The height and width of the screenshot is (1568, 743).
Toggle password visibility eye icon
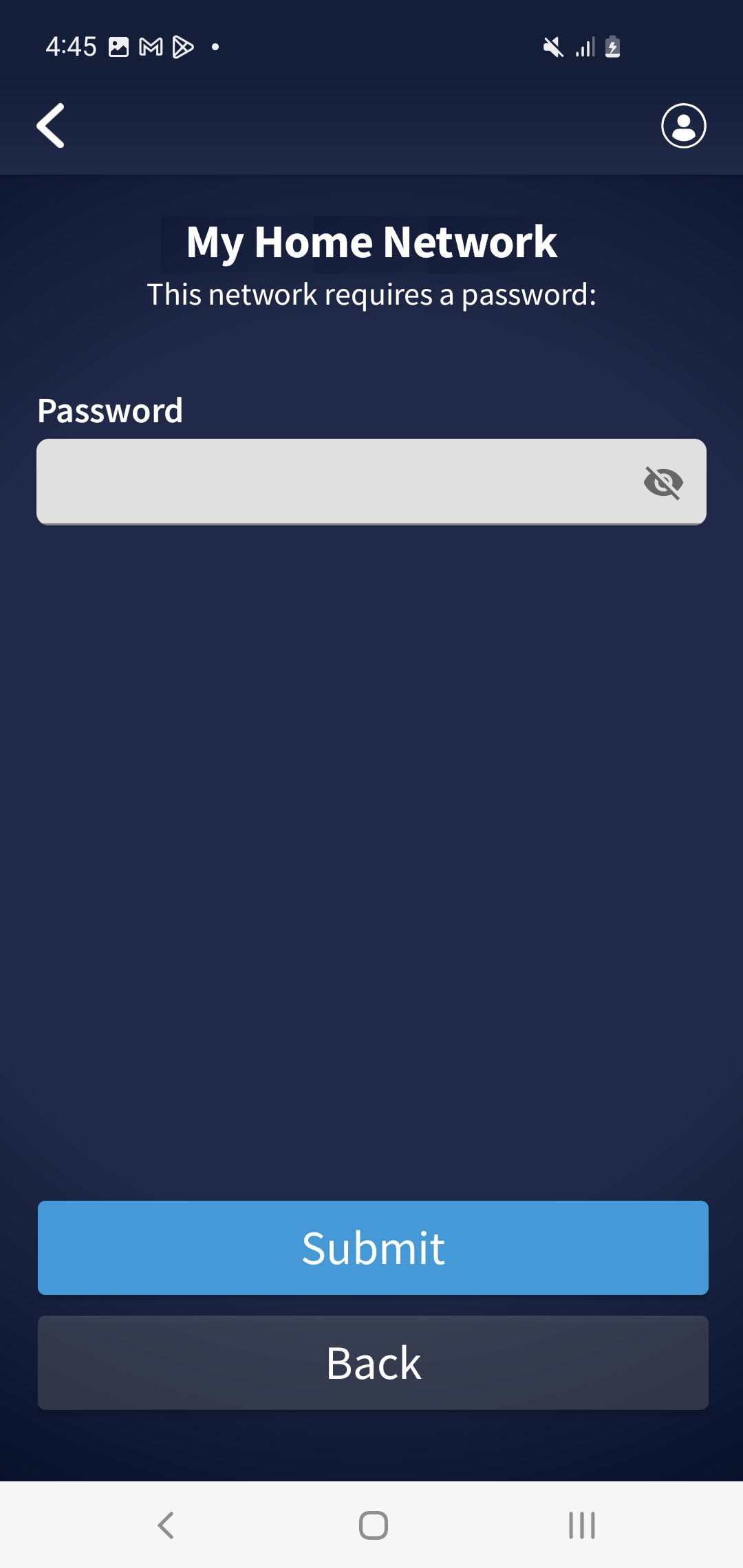click(663, 482)
